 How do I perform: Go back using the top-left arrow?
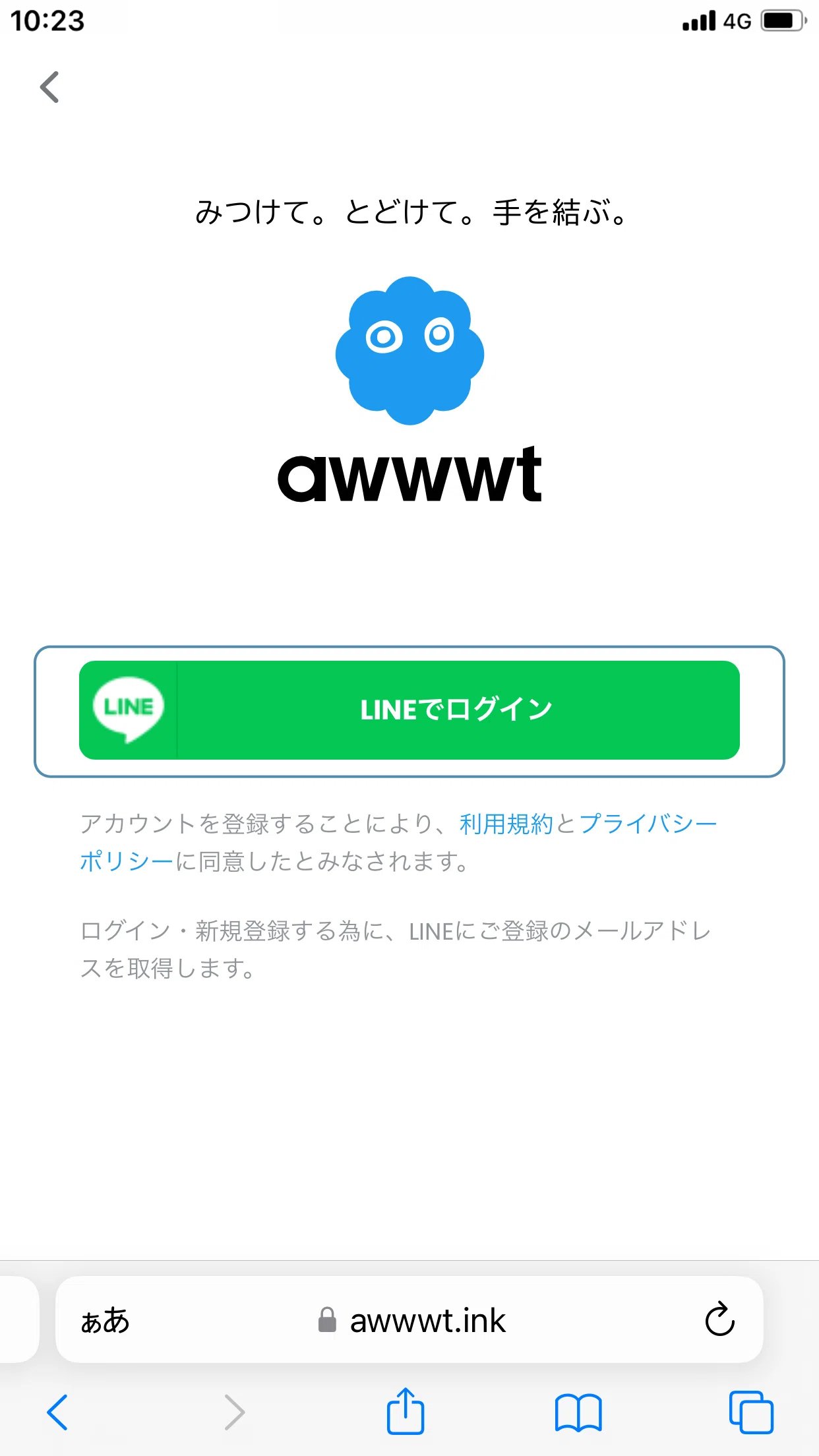[50, 87]
